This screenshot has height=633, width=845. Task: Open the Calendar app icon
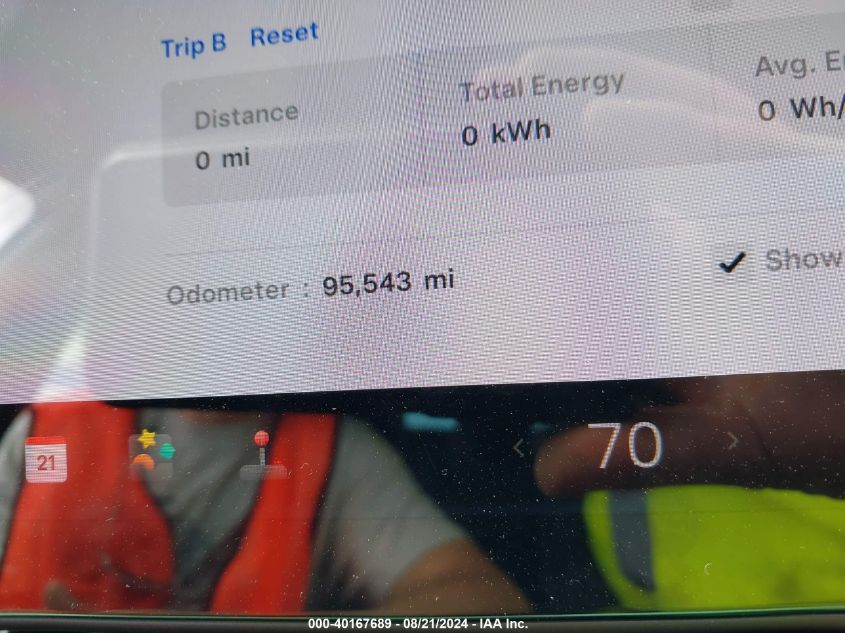[46, 460]
